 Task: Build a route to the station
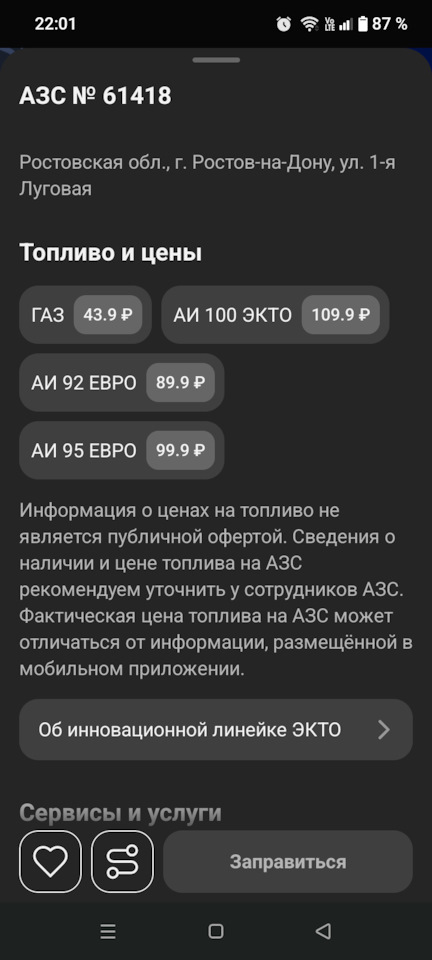pyautogui.click(x=122, y=861)
